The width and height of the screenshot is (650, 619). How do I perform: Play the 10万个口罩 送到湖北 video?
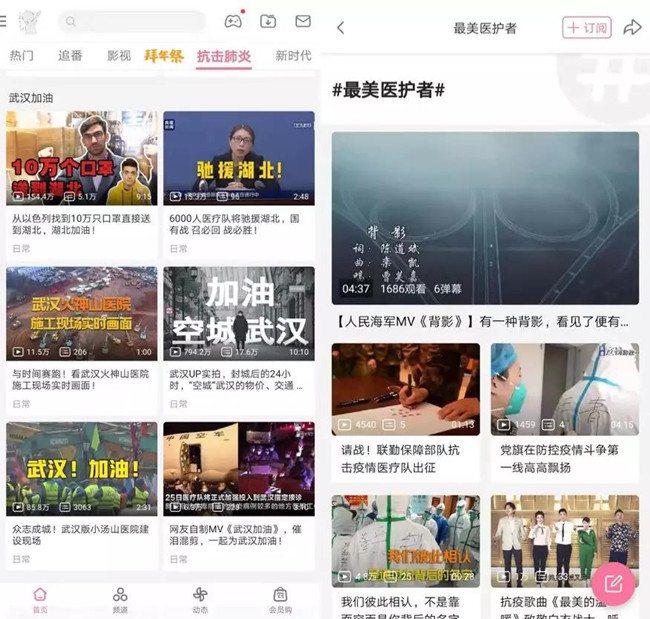pyautogui.click(x=81, y=158)
